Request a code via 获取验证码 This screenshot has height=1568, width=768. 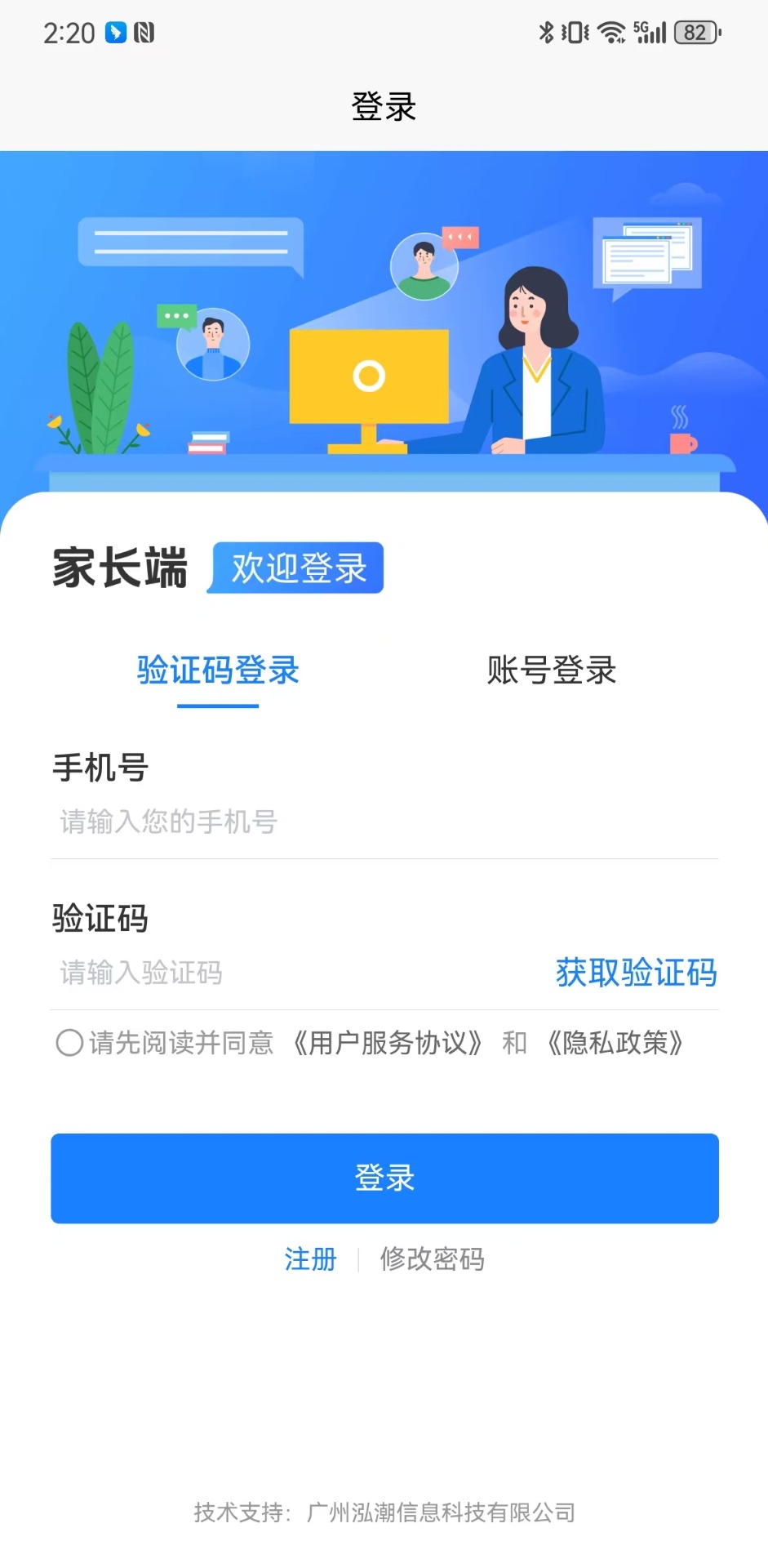click(x=636, y=973)
